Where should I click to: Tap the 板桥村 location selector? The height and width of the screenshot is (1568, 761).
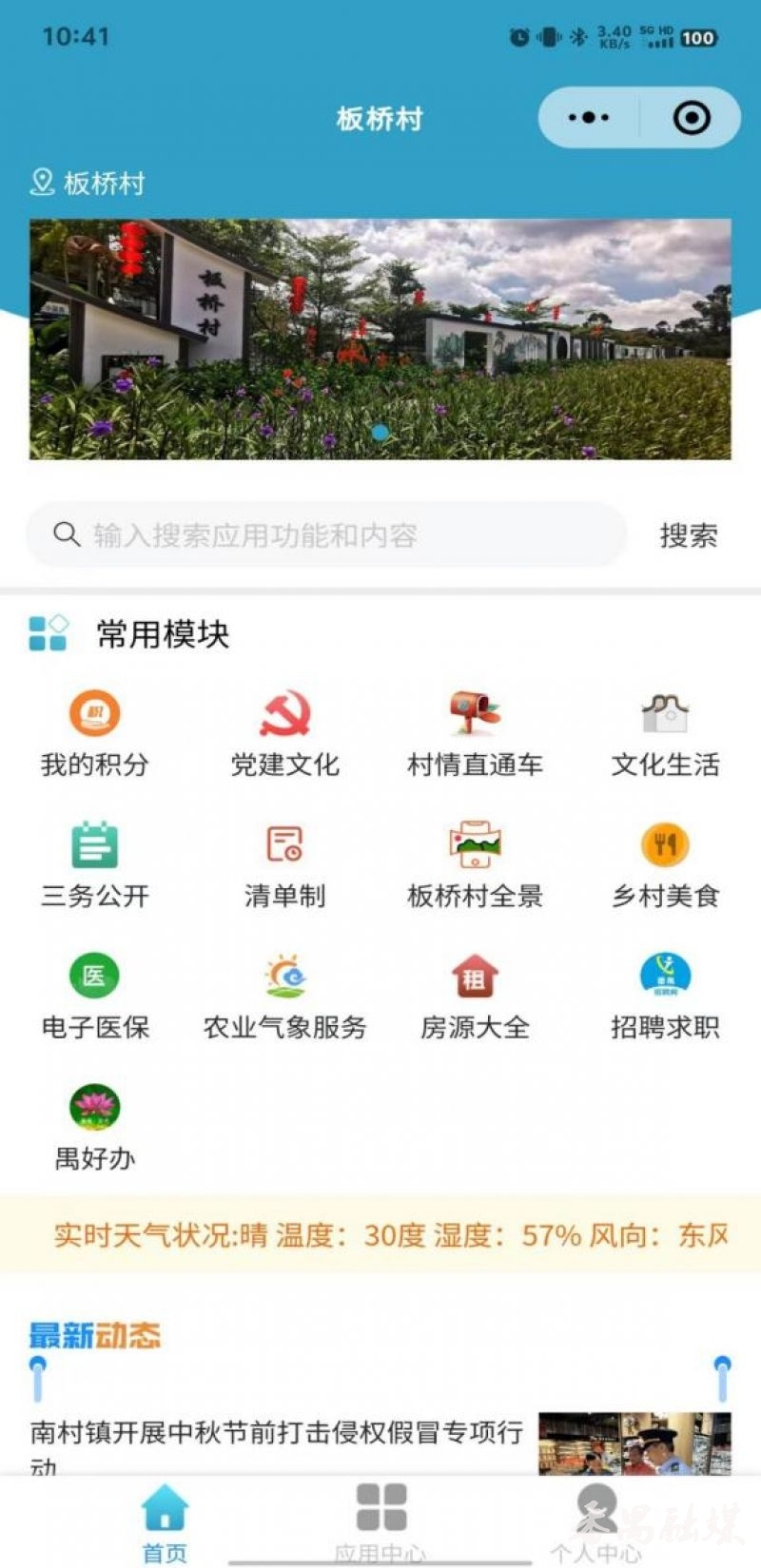[x=88, y=183]
